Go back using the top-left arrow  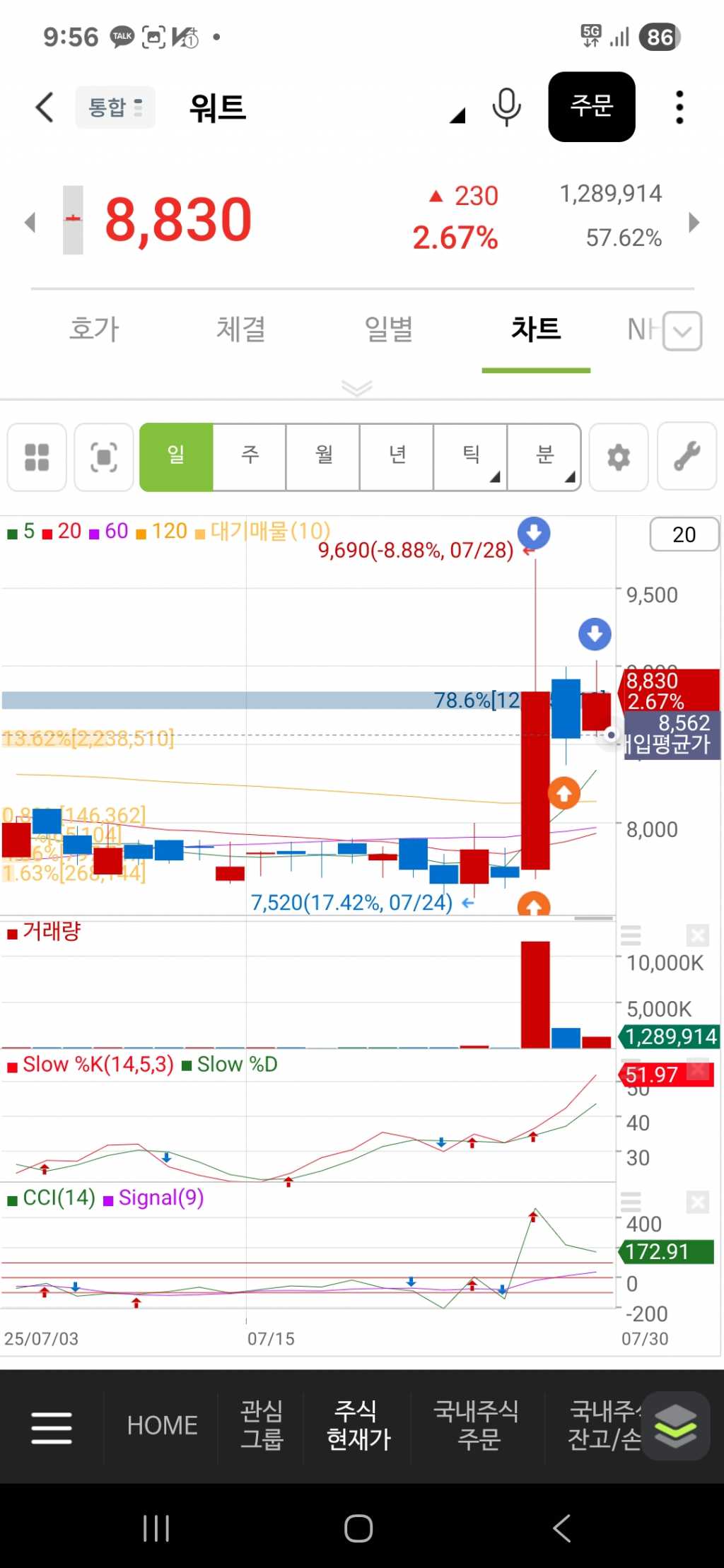44,107
